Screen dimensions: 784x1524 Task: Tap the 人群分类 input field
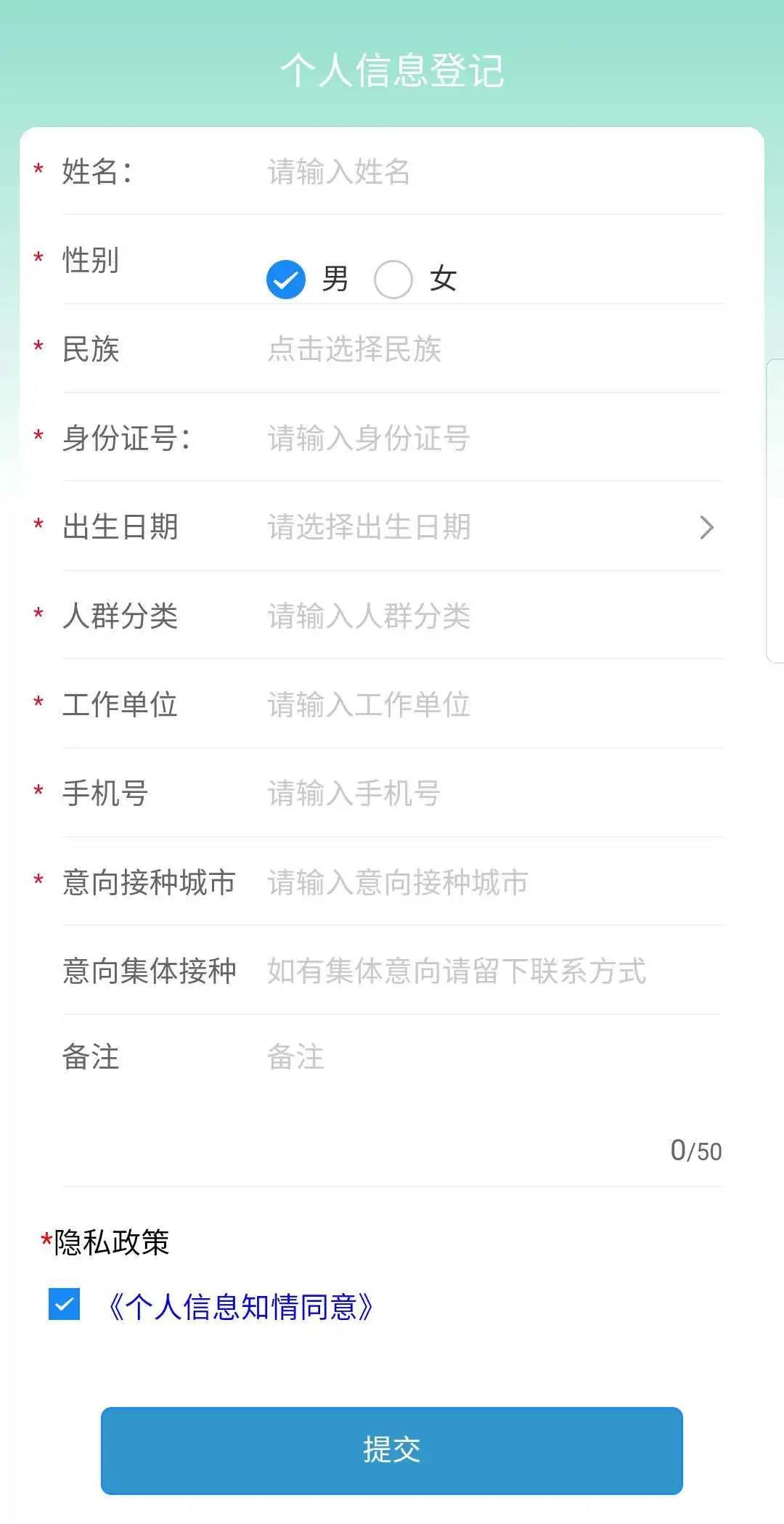[x=494, y=616]
